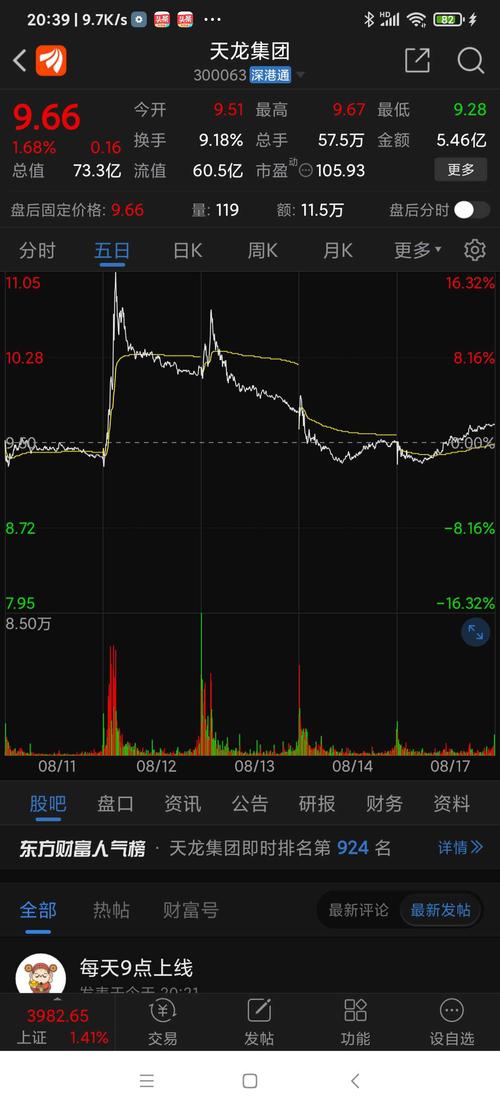Open the 月K chart tab
Image resolution: width=500 pixels, height=1111 pixels.
[x=337, y=250]
